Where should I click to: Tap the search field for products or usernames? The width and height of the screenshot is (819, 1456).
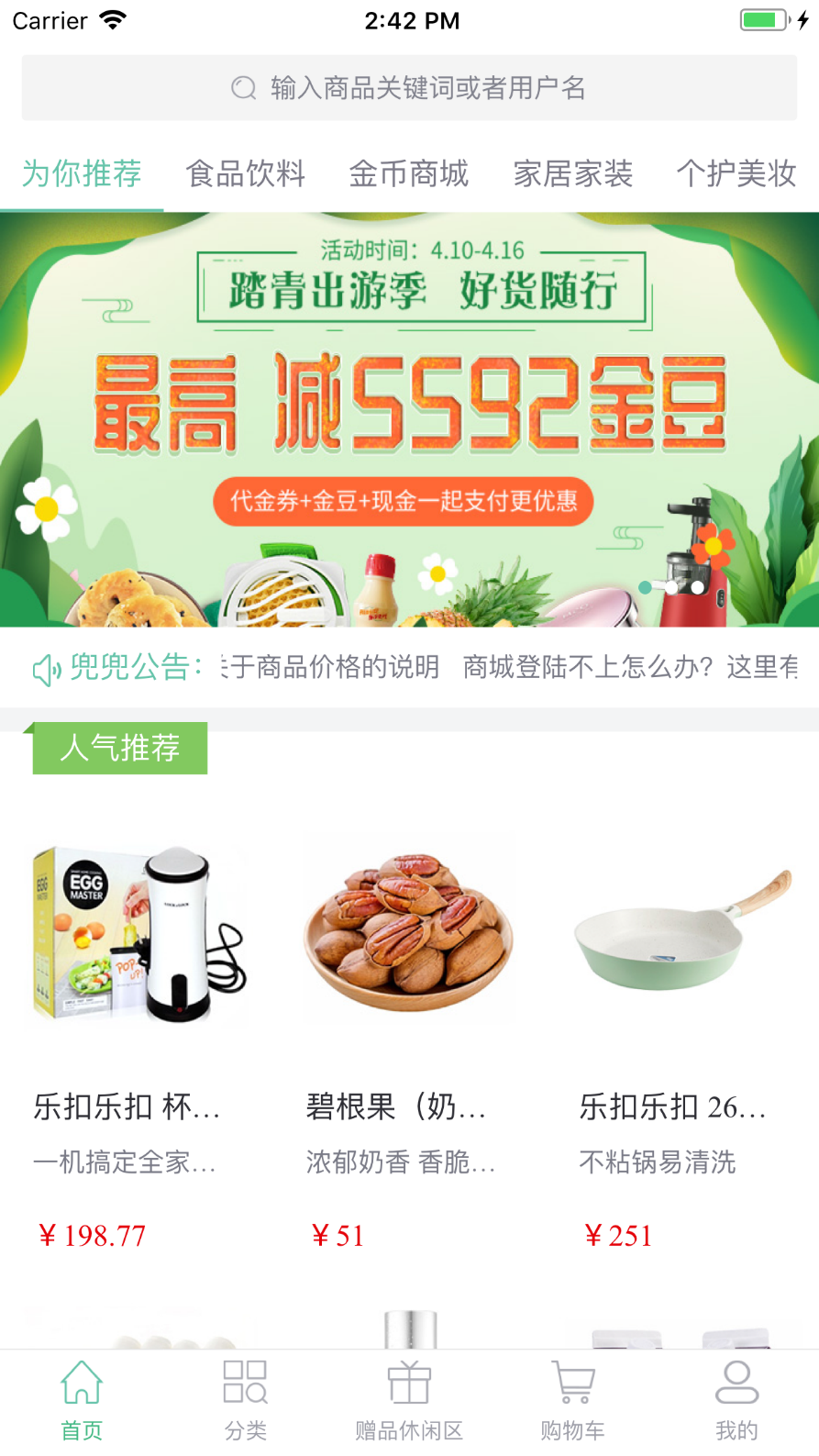click(x=409, y=88)
